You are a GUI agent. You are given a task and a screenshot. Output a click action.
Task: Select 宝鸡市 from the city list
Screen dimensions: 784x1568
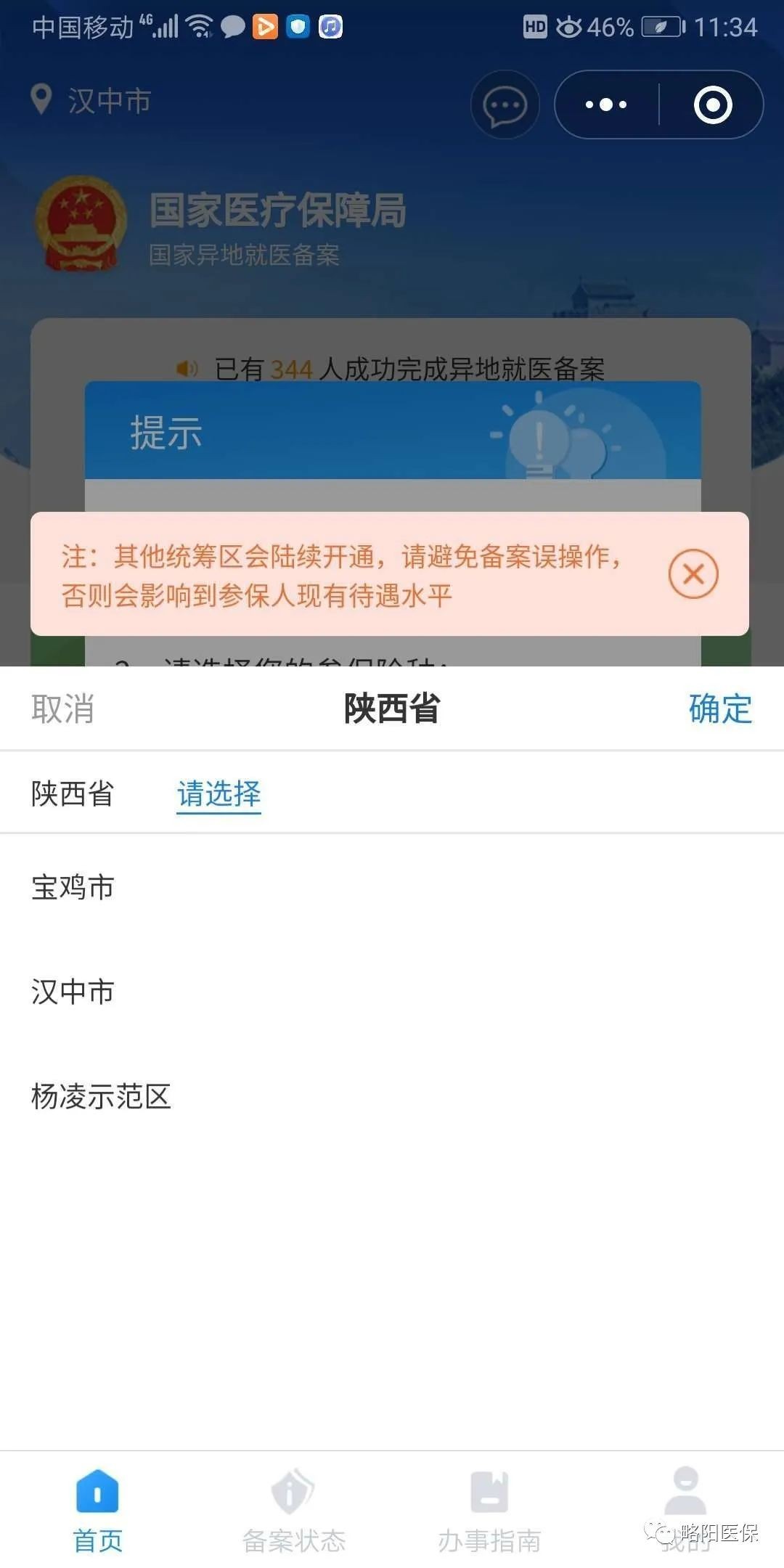[x=73, y=887]
